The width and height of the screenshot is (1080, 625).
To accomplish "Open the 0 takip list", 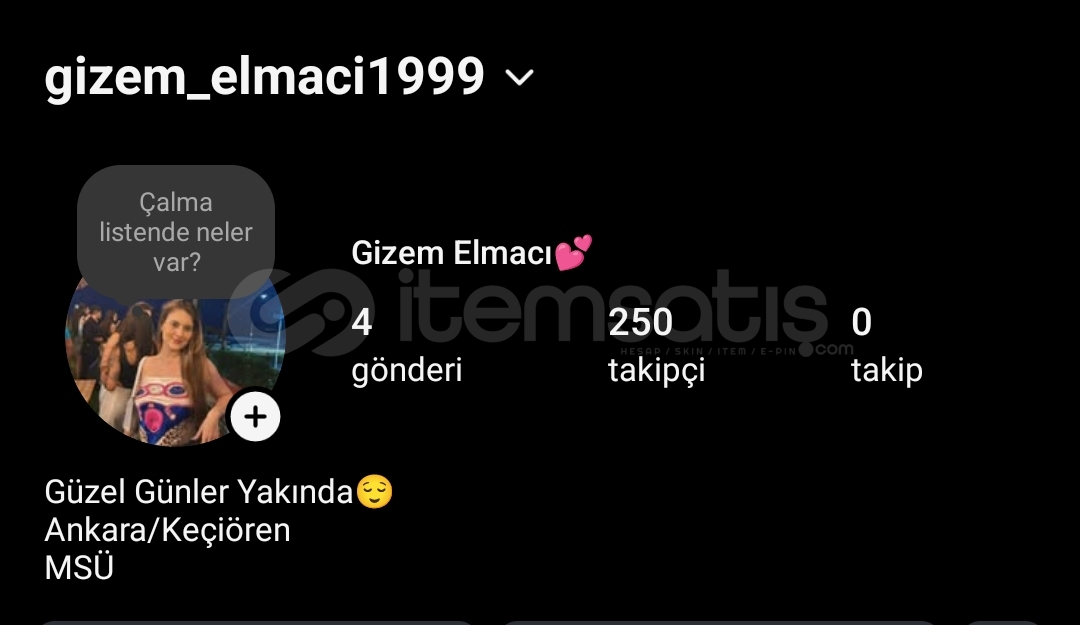I will [x=886, y=346].
